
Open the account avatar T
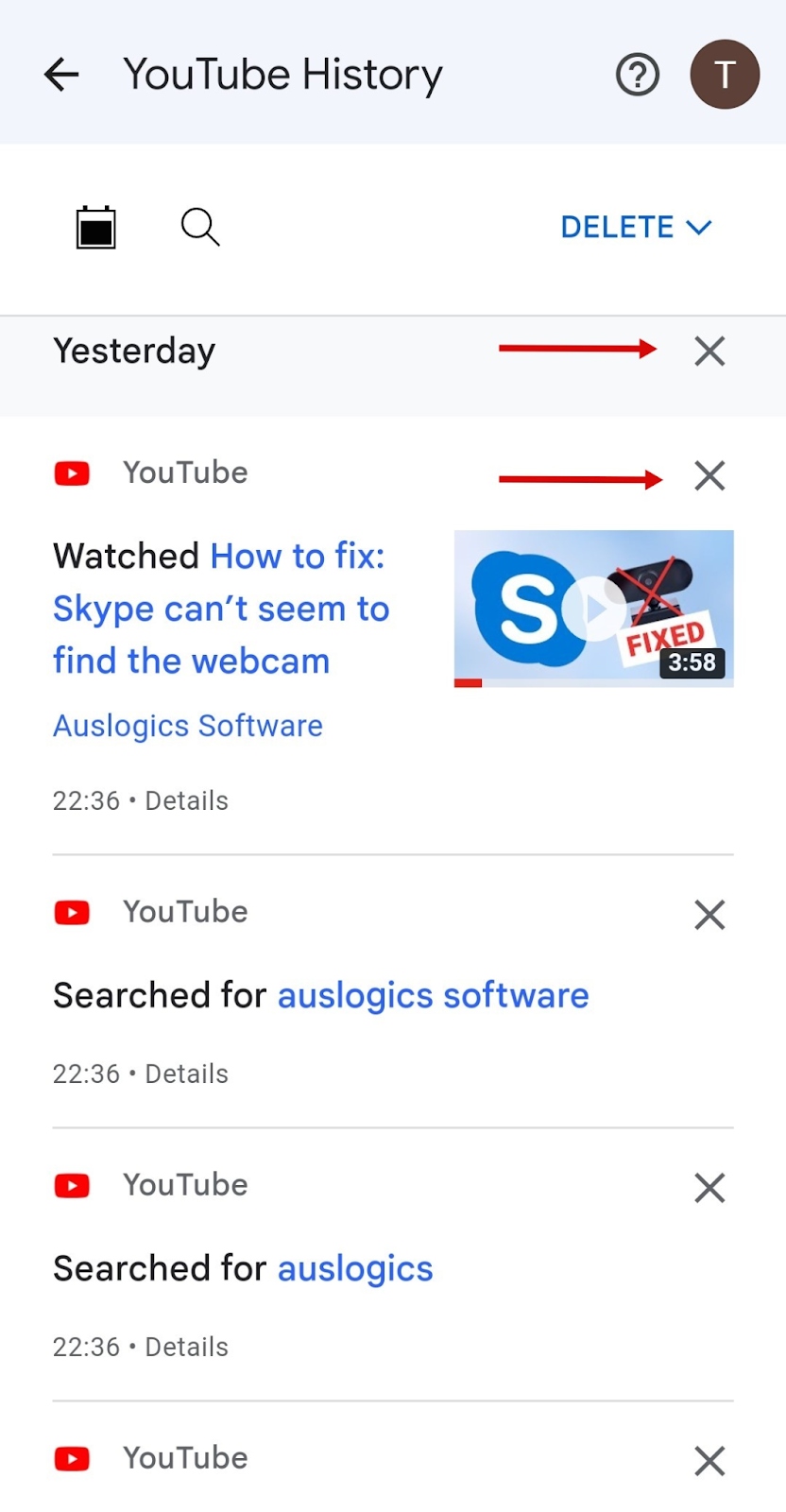pos(725,75)
